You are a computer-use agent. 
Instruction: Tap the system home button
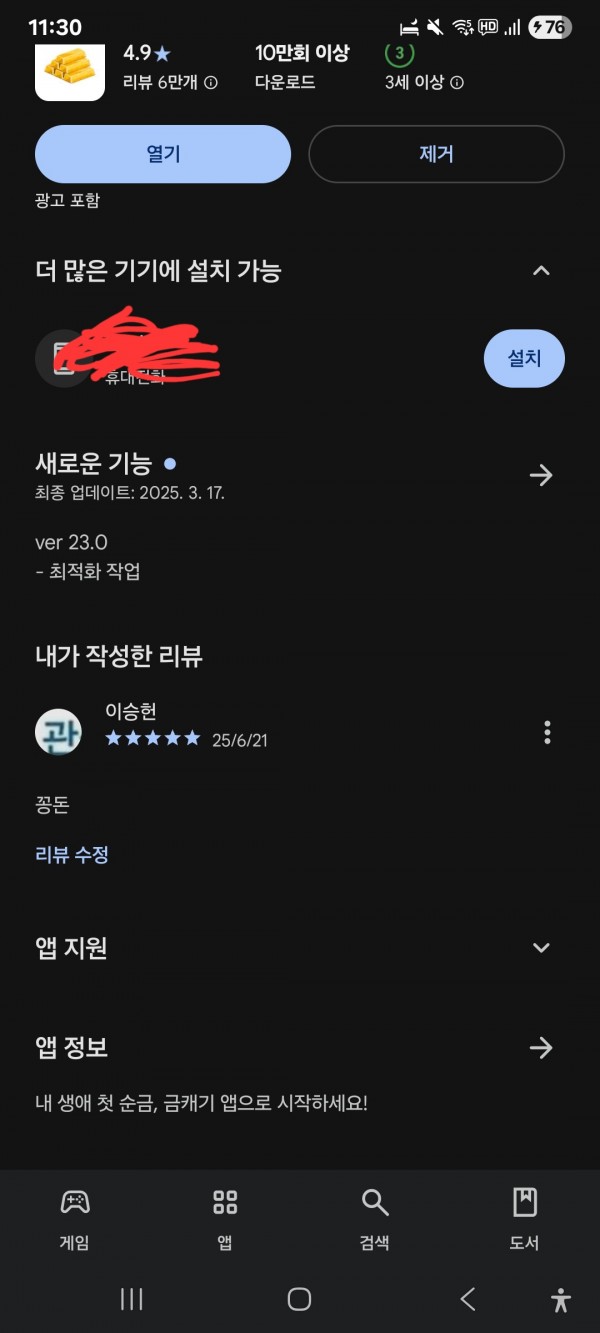[299, 1299]
